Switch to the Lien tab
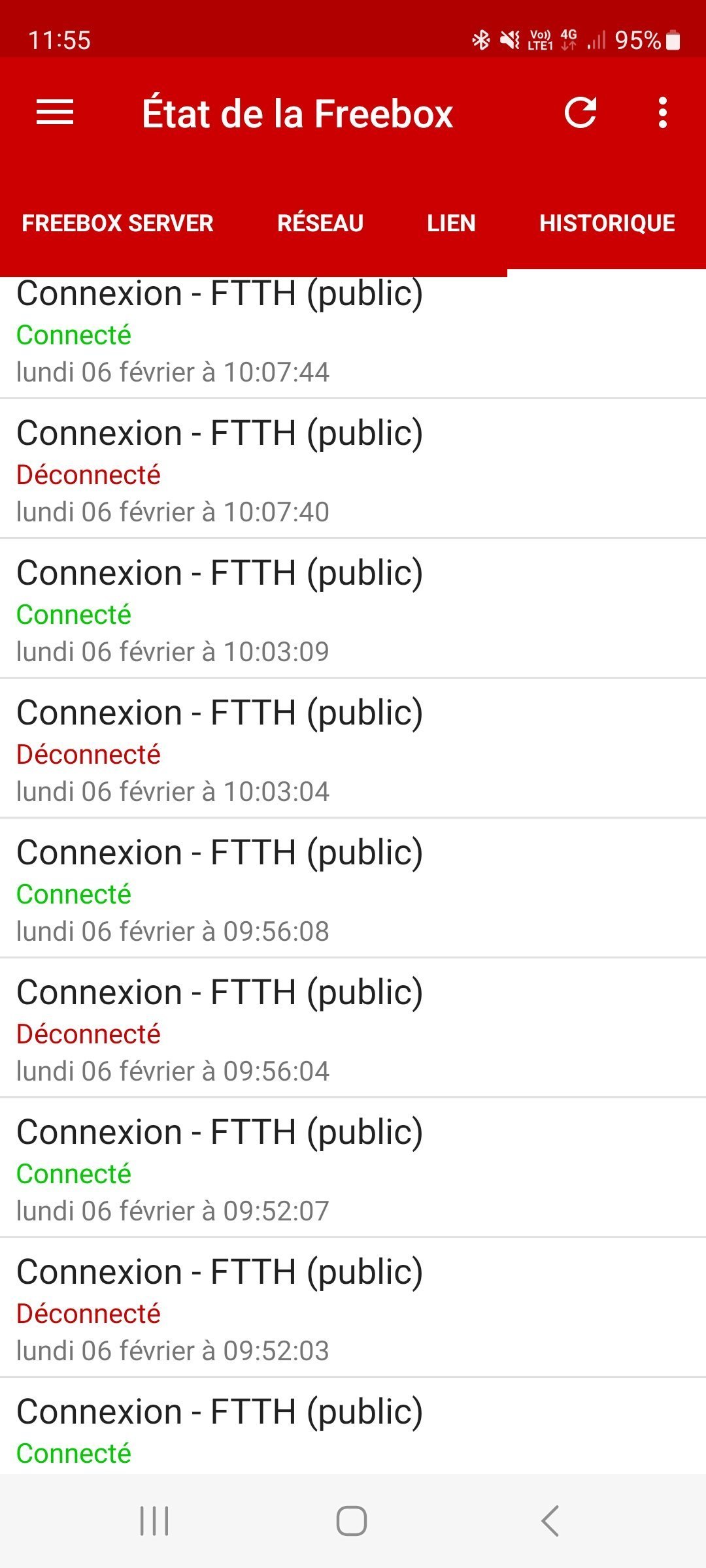Image resolution: width=706 pixels, height=1568 pixels. (x=451, y=223)
